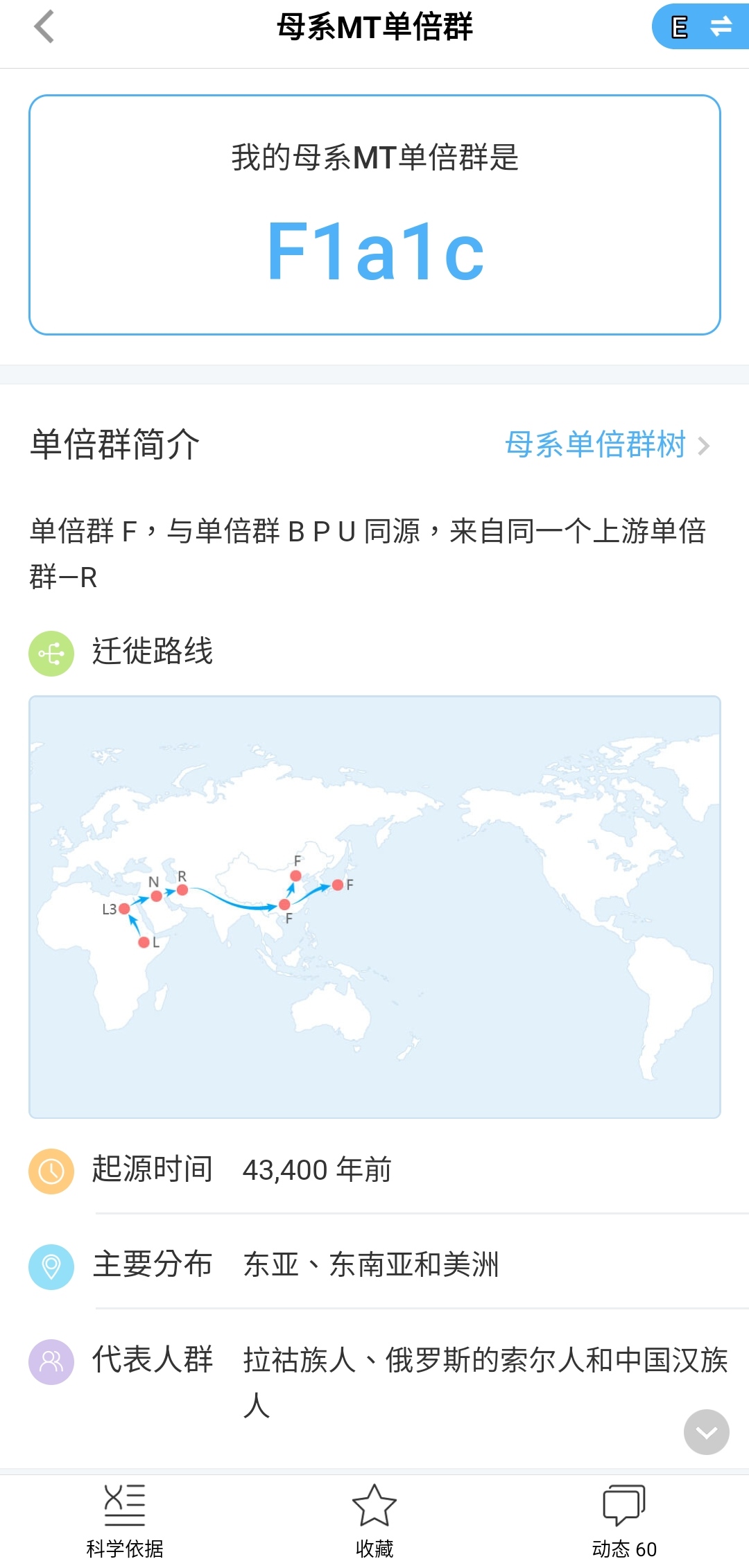Open 动态 60 discussions

(624, 1521)
